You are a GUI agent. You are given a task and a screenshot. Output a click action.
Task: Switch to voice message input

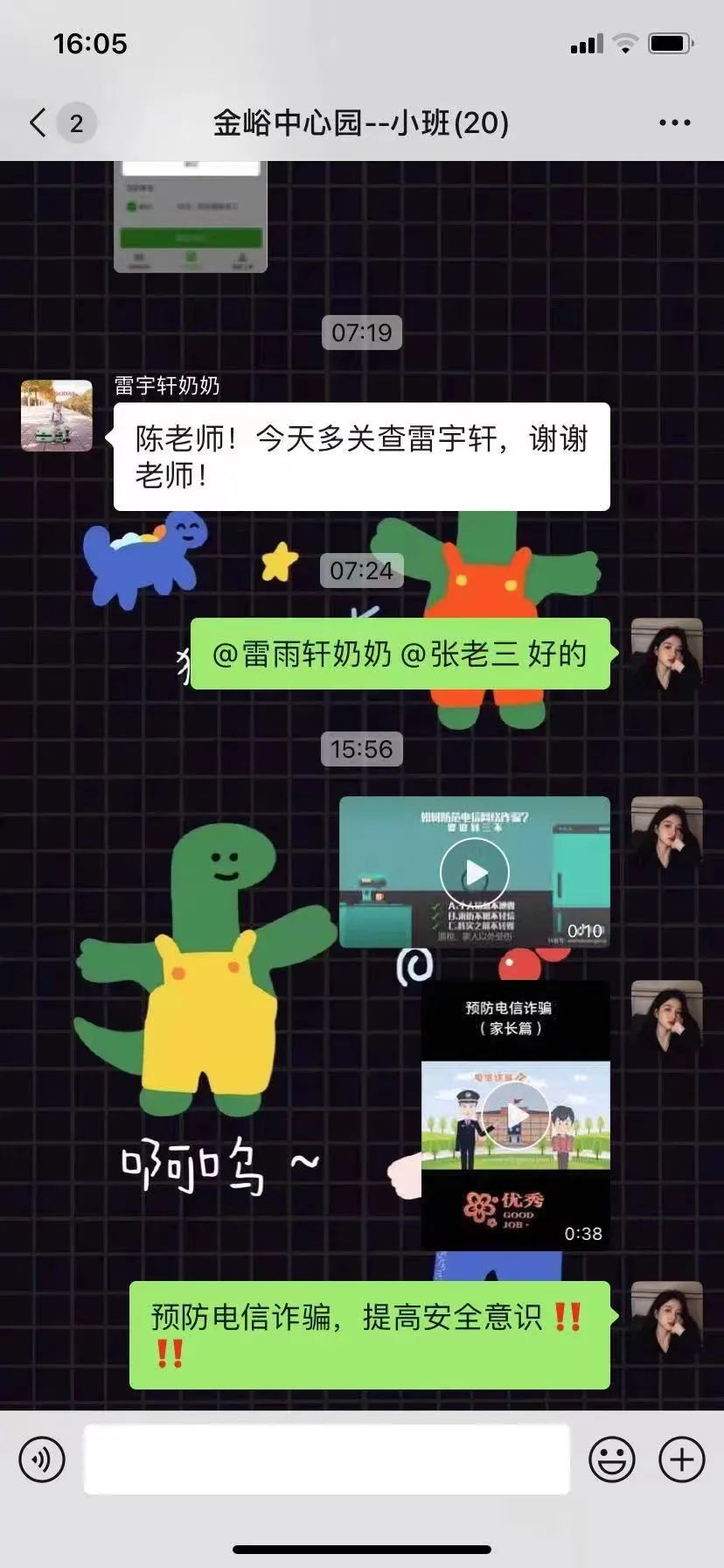[42, 1460]
